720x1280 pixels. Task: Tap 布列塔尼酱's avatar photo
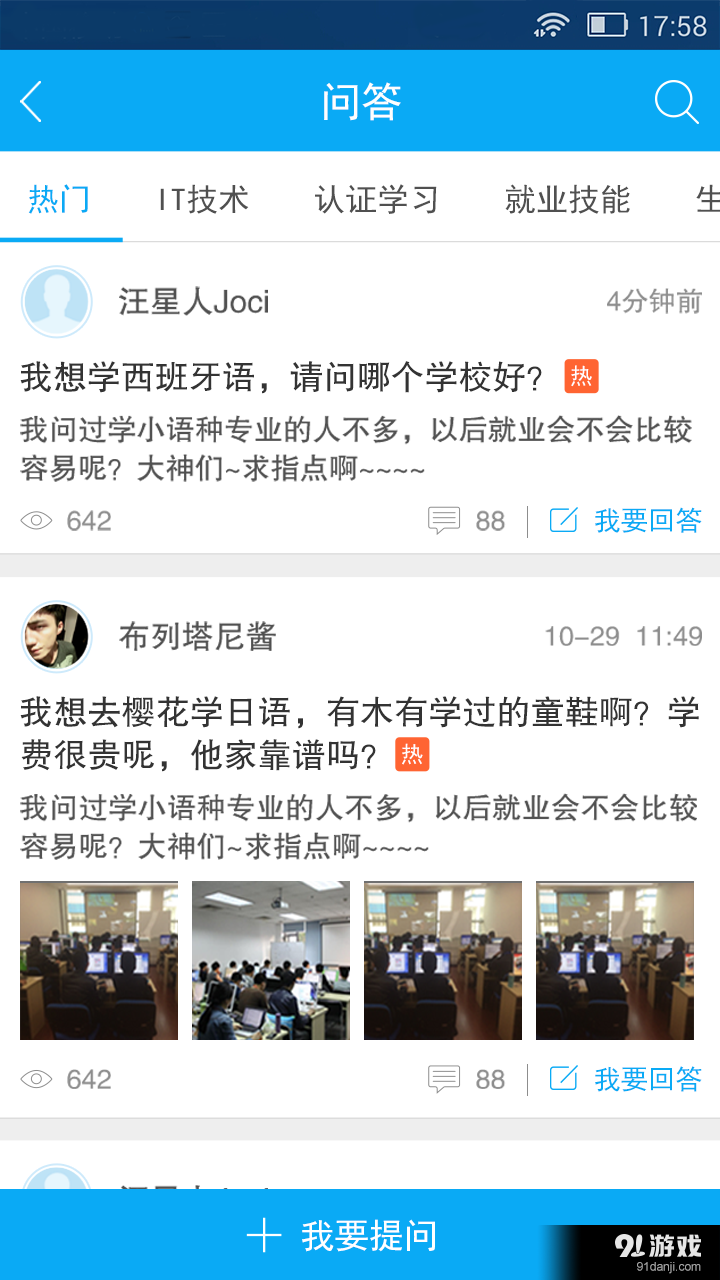pos(56,637)
